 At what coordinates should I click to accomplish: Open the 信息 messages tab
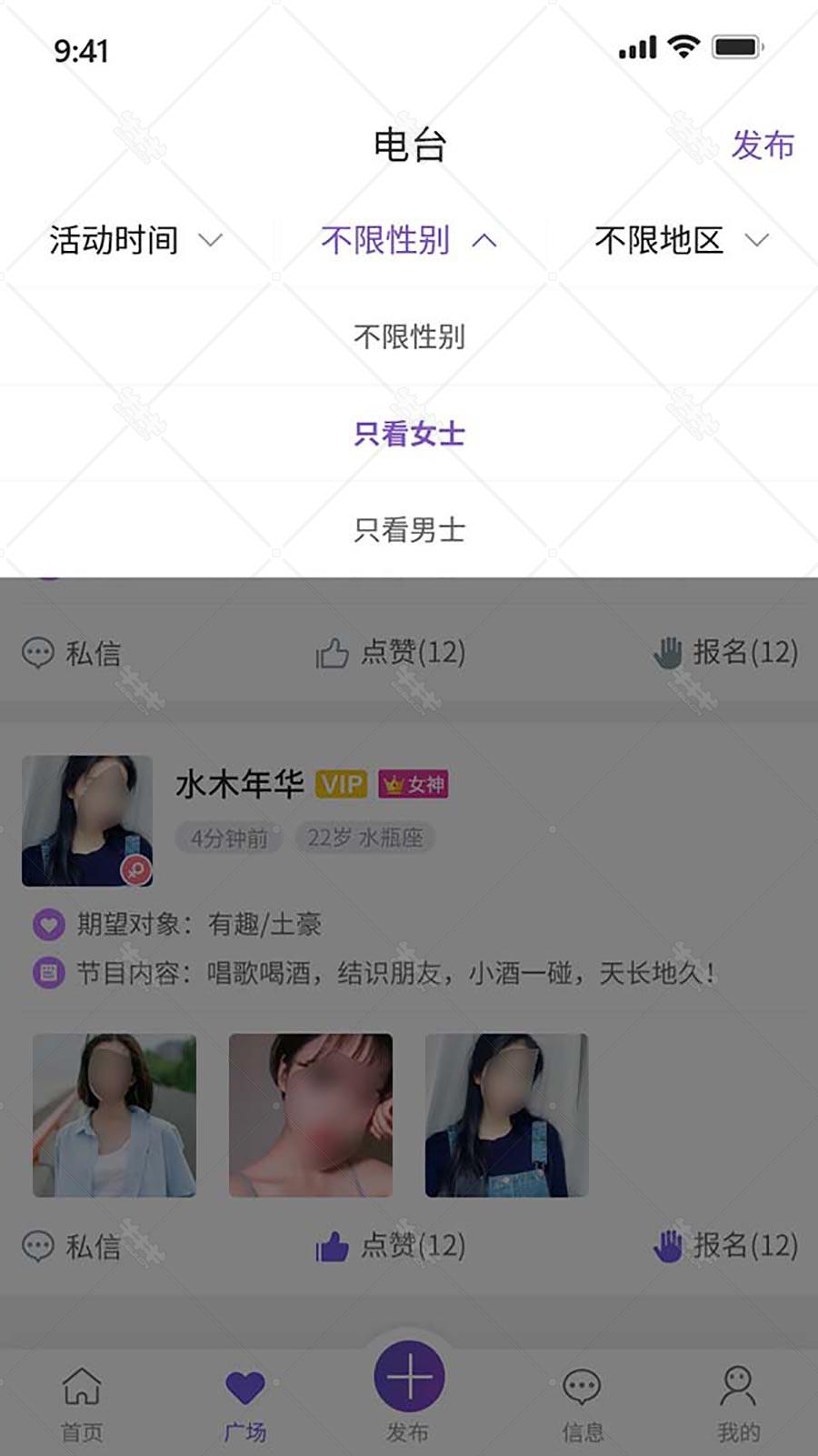[x=582, y=1404]
